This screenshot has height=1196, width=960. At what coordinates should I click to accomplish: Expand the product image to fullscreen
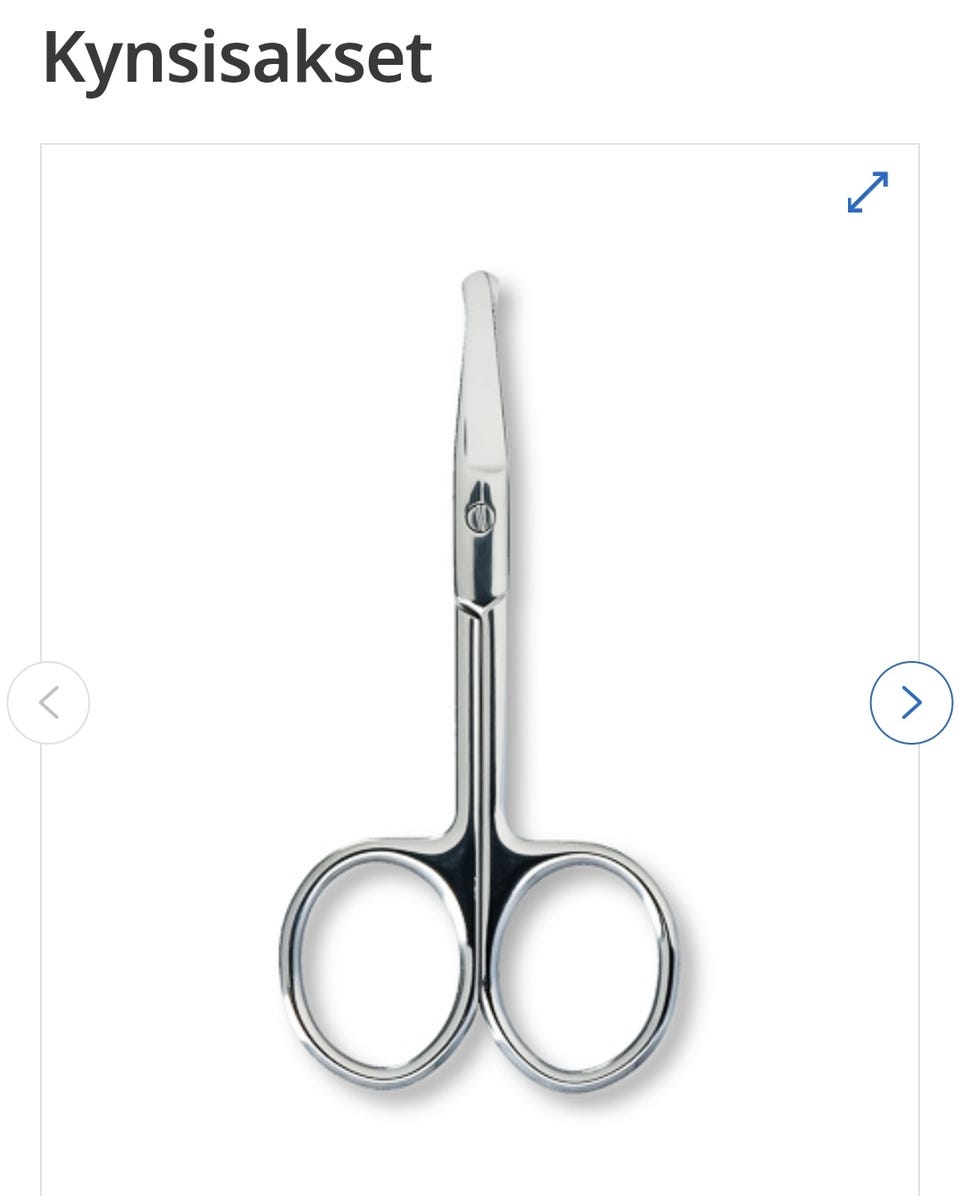867,192
